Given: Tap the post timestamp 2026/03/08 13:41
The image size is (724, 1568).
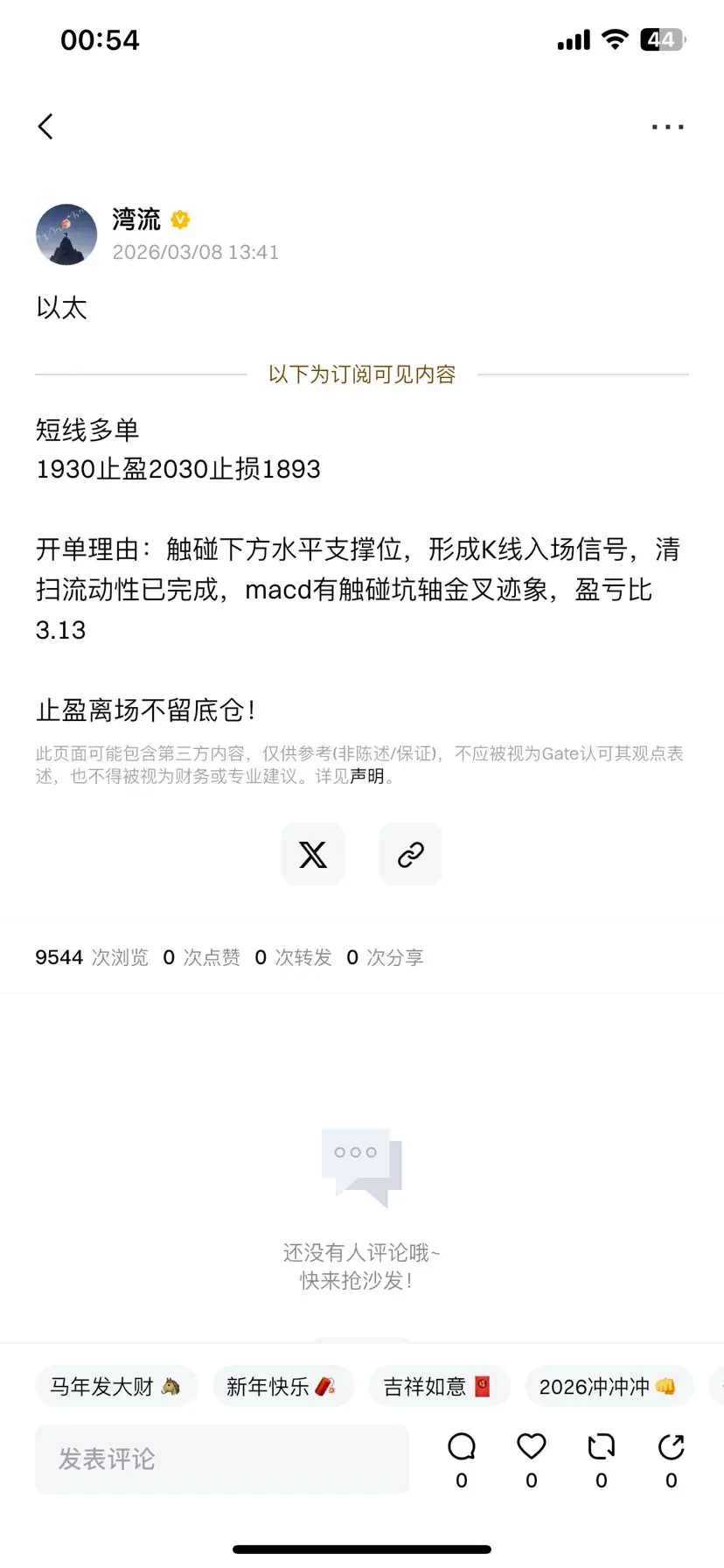Looking at the screenshot, I should coord(195,252).
